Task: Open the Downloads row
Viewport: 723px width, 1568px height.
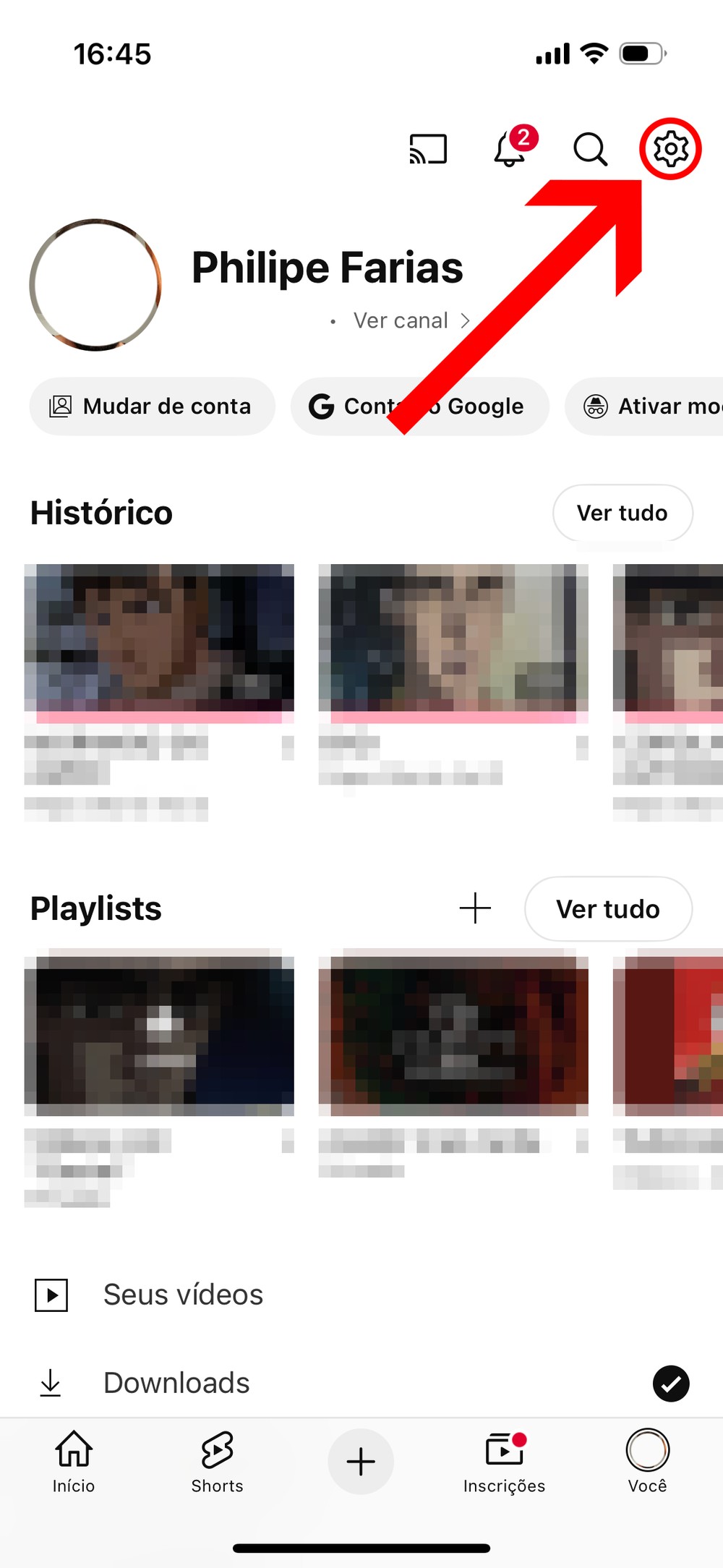Action: point(176,1383)
